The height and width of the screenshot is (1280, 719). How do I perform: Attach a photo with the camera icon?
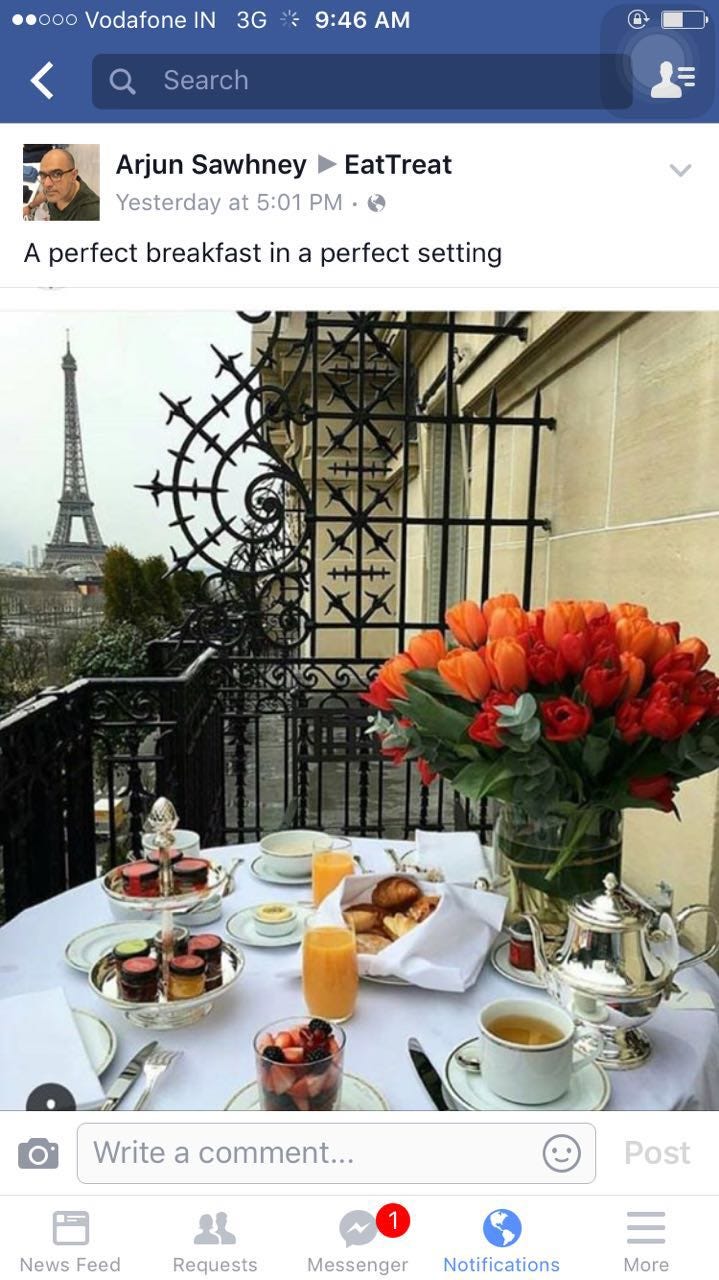coord(38,1153)
